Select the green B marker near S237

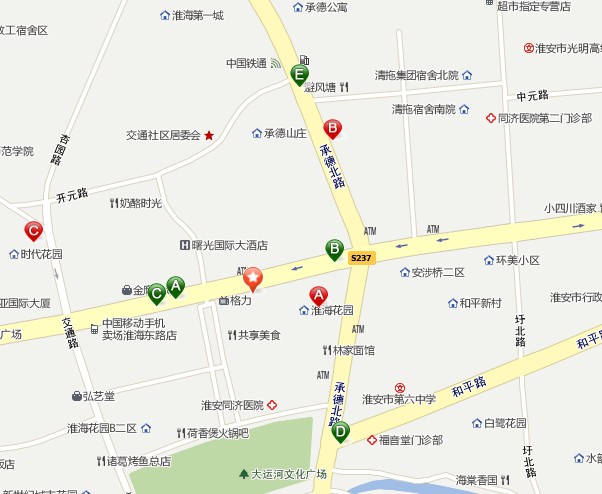tap(335, 249)
